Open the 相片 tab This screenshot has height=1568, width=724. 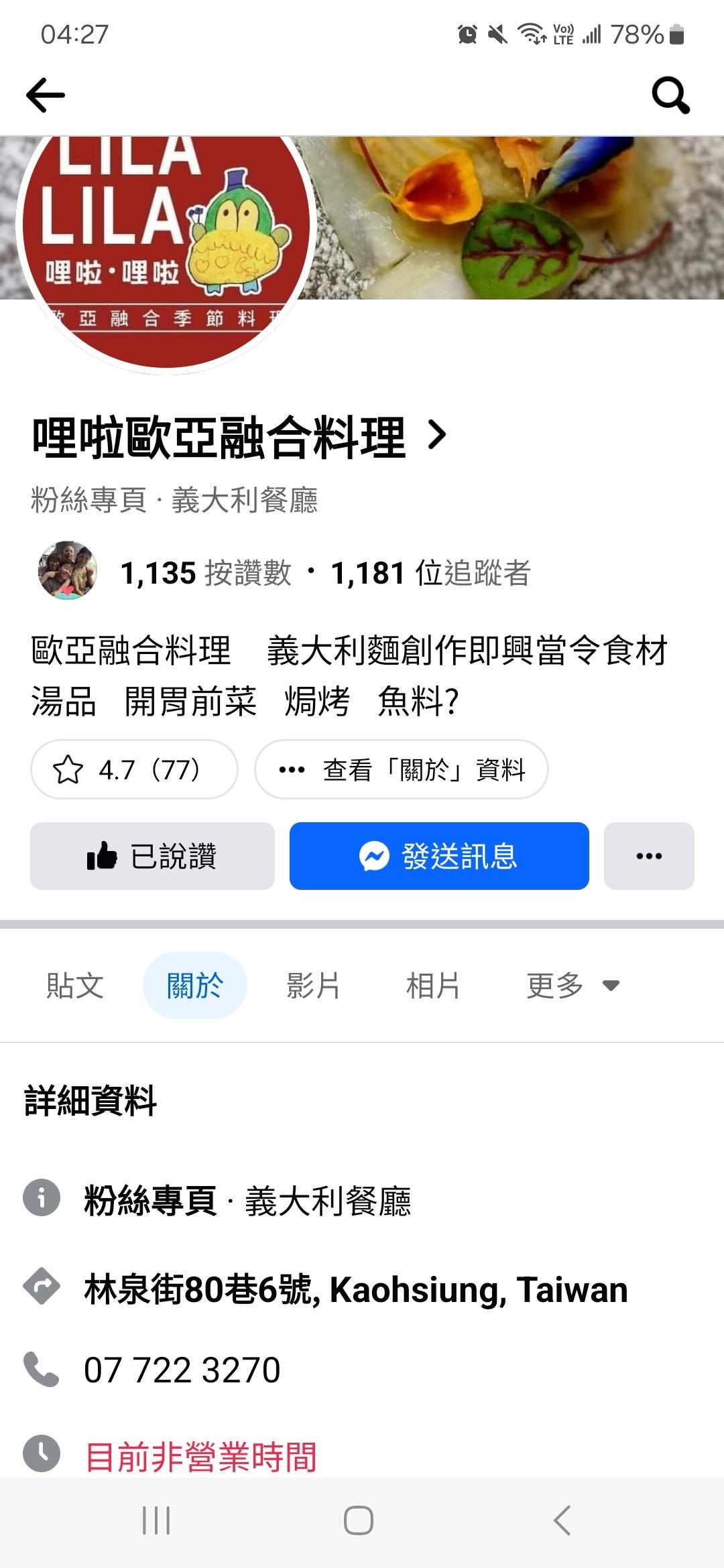433,986
